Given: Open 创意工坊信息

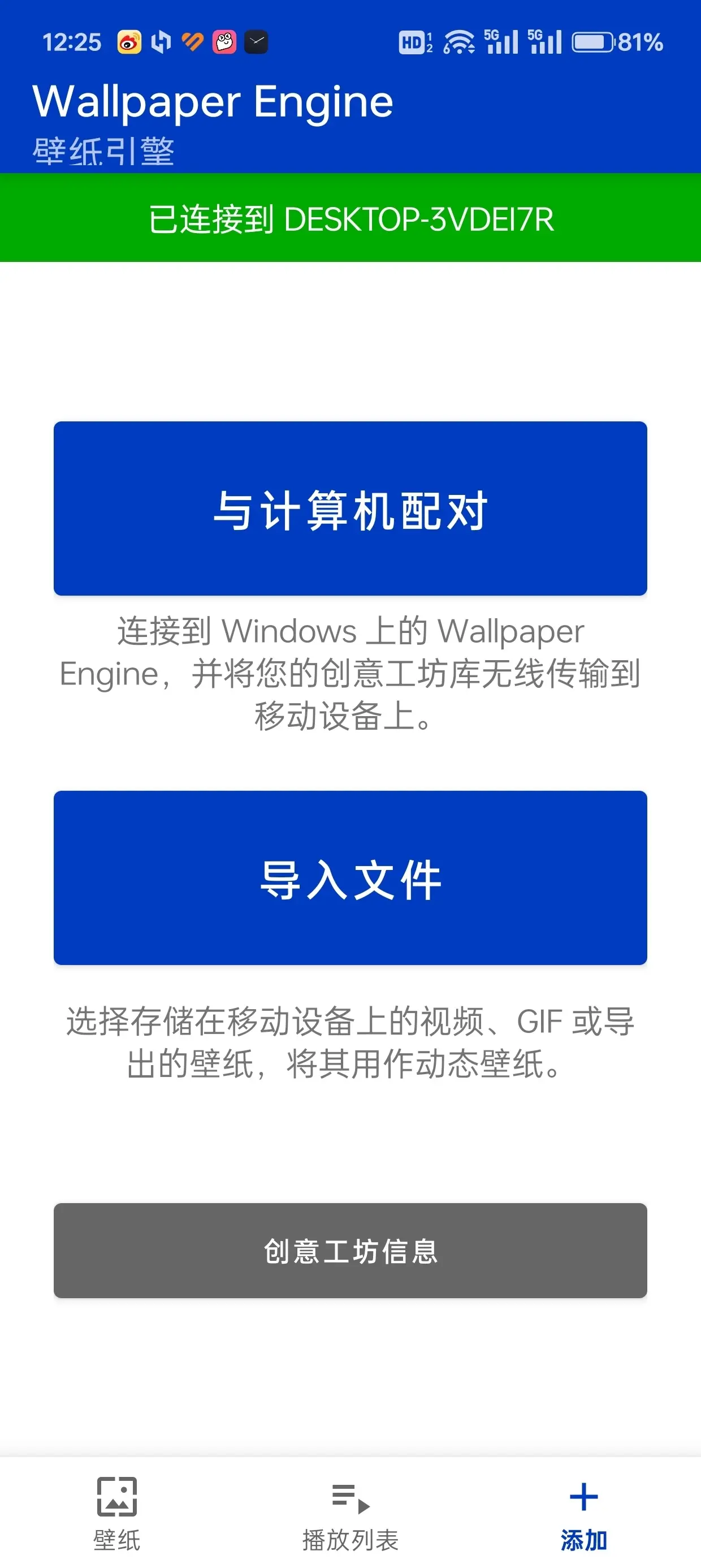Looking at the screenshot, I should point(350,1251).
